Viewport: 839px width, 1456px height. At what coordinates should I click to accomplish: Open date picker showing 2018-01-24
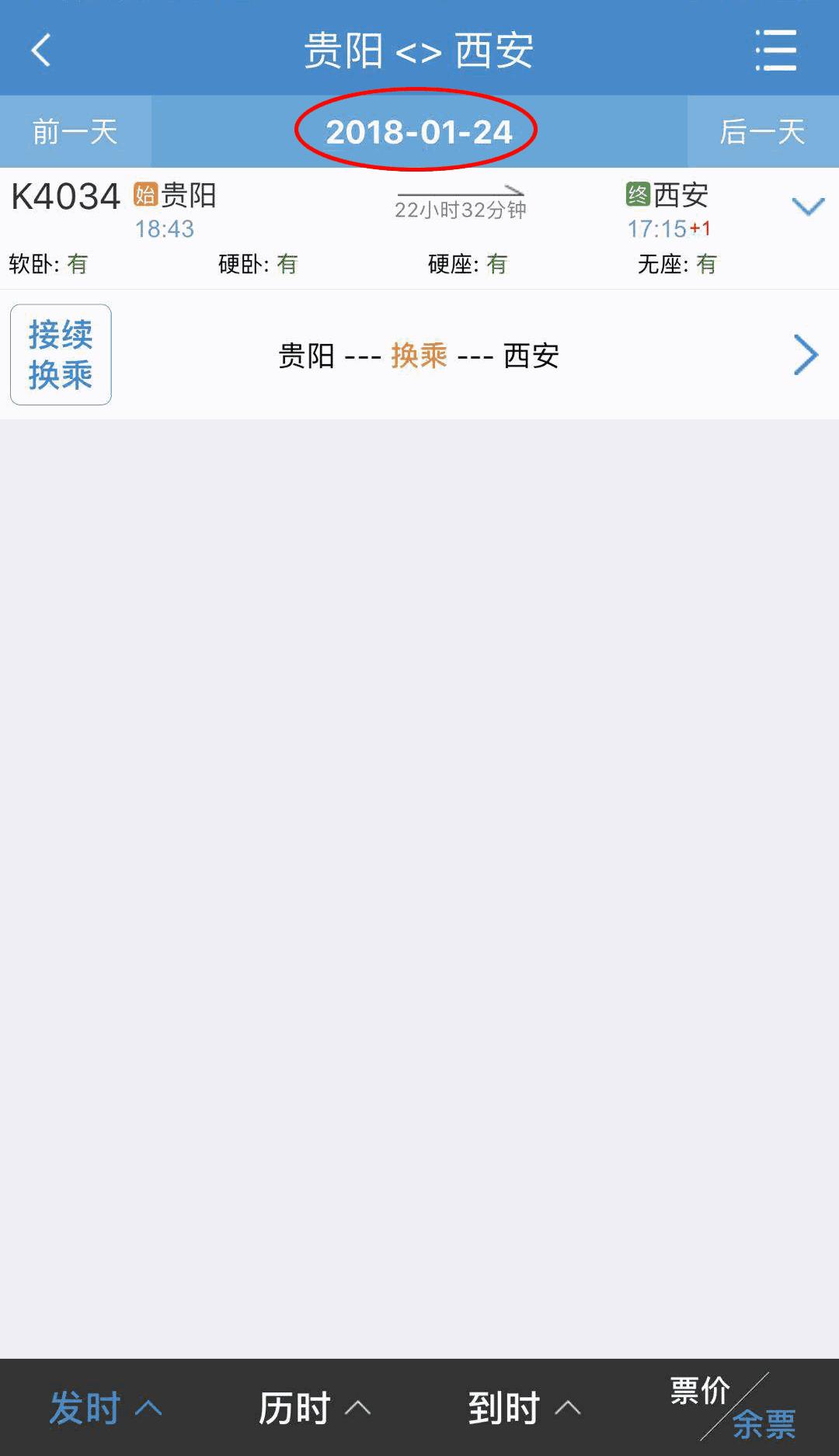tap(419, 131)
